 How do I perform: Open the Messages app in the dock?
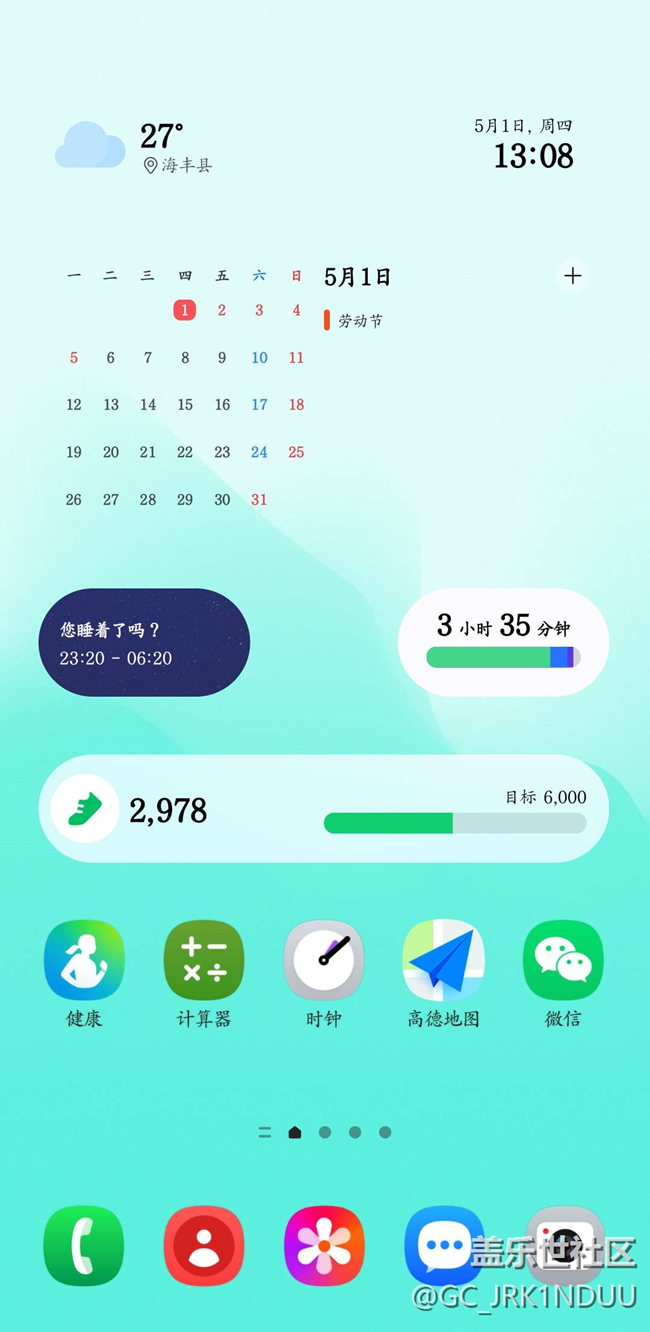point(443,1246)
